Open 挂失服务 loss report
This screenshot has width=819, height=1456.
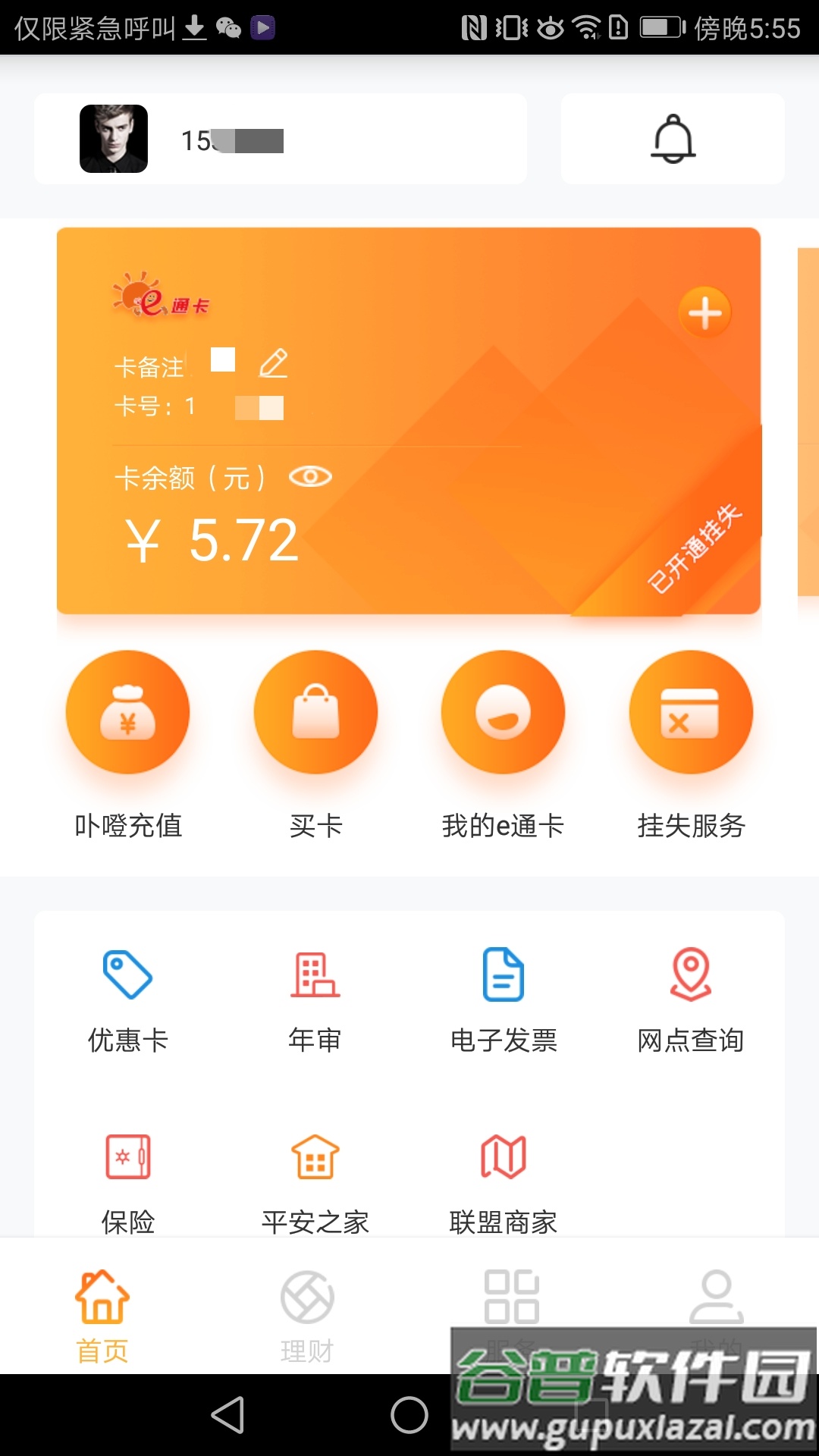tap(691, 713)
